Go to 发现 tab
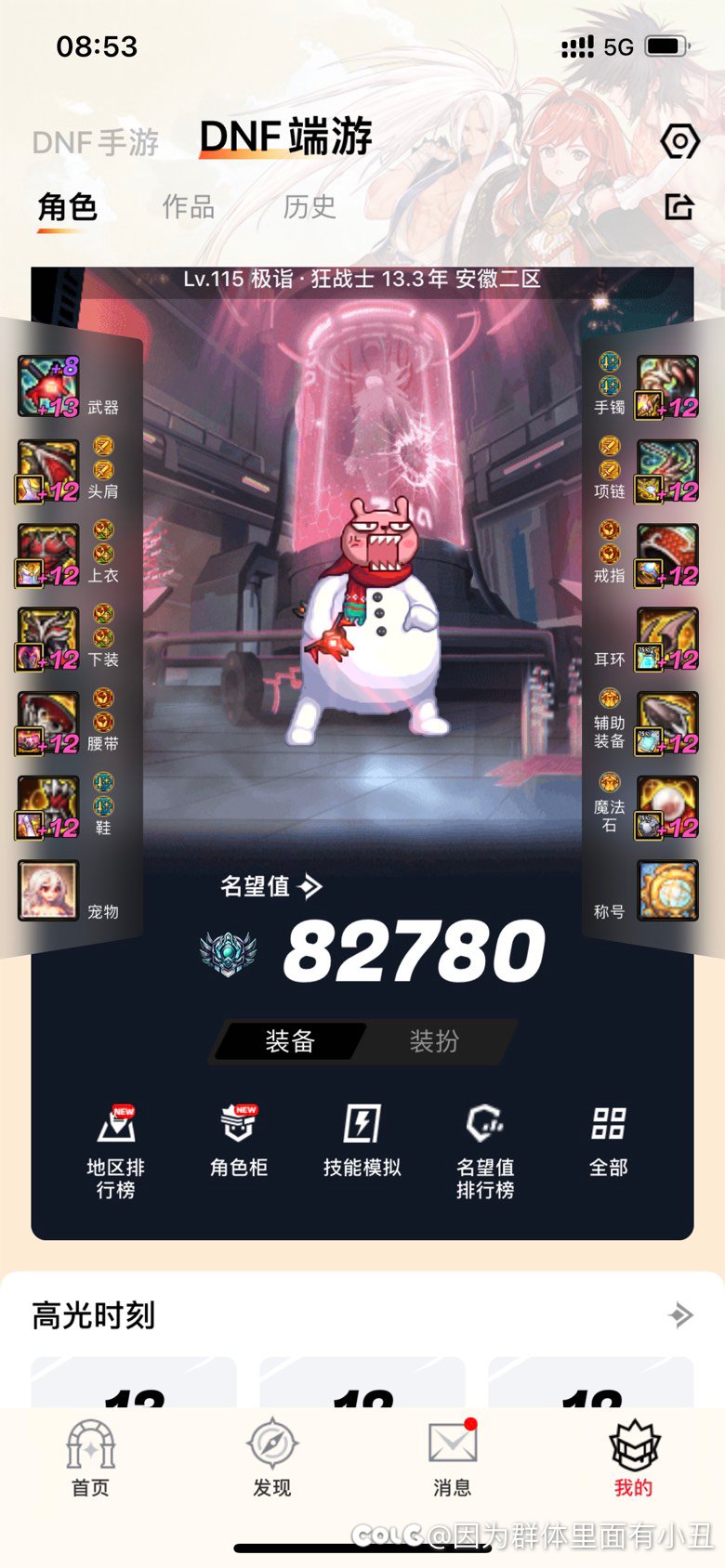The height and width of the screenshot is (1568, 725). tap(271, 1457)
